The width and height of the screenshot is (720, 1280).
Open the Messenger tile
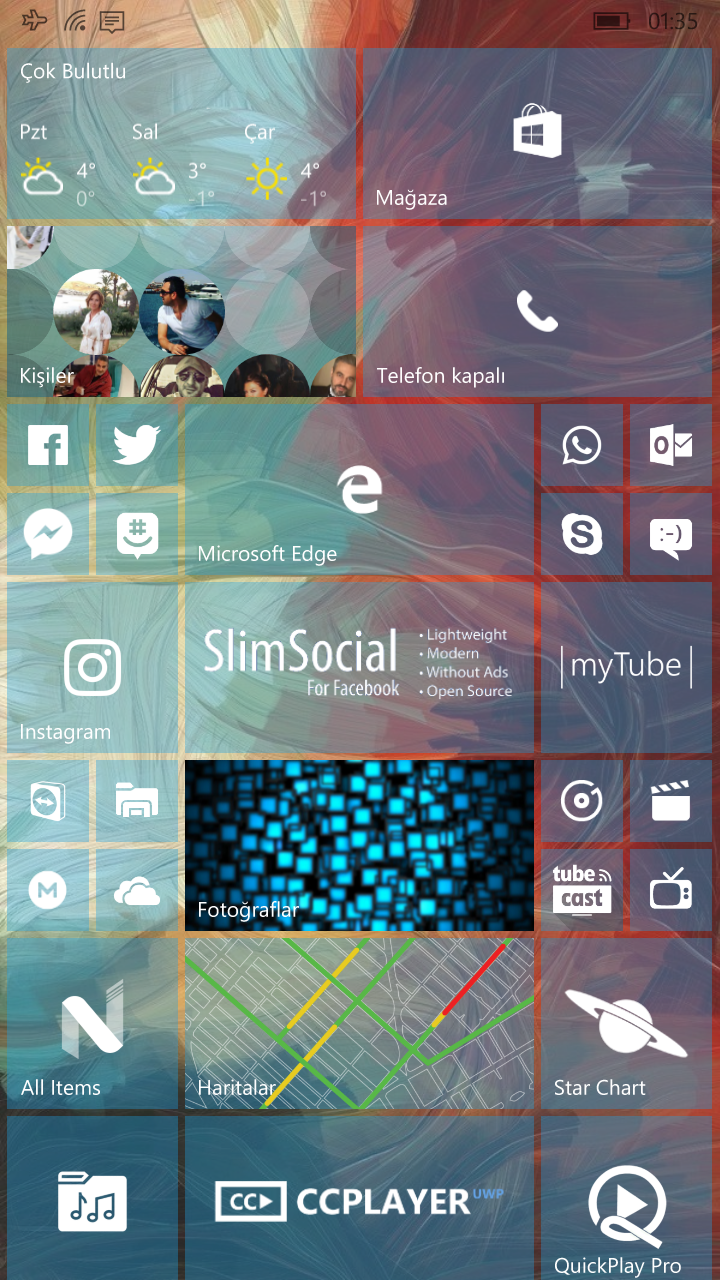point(48,535)
